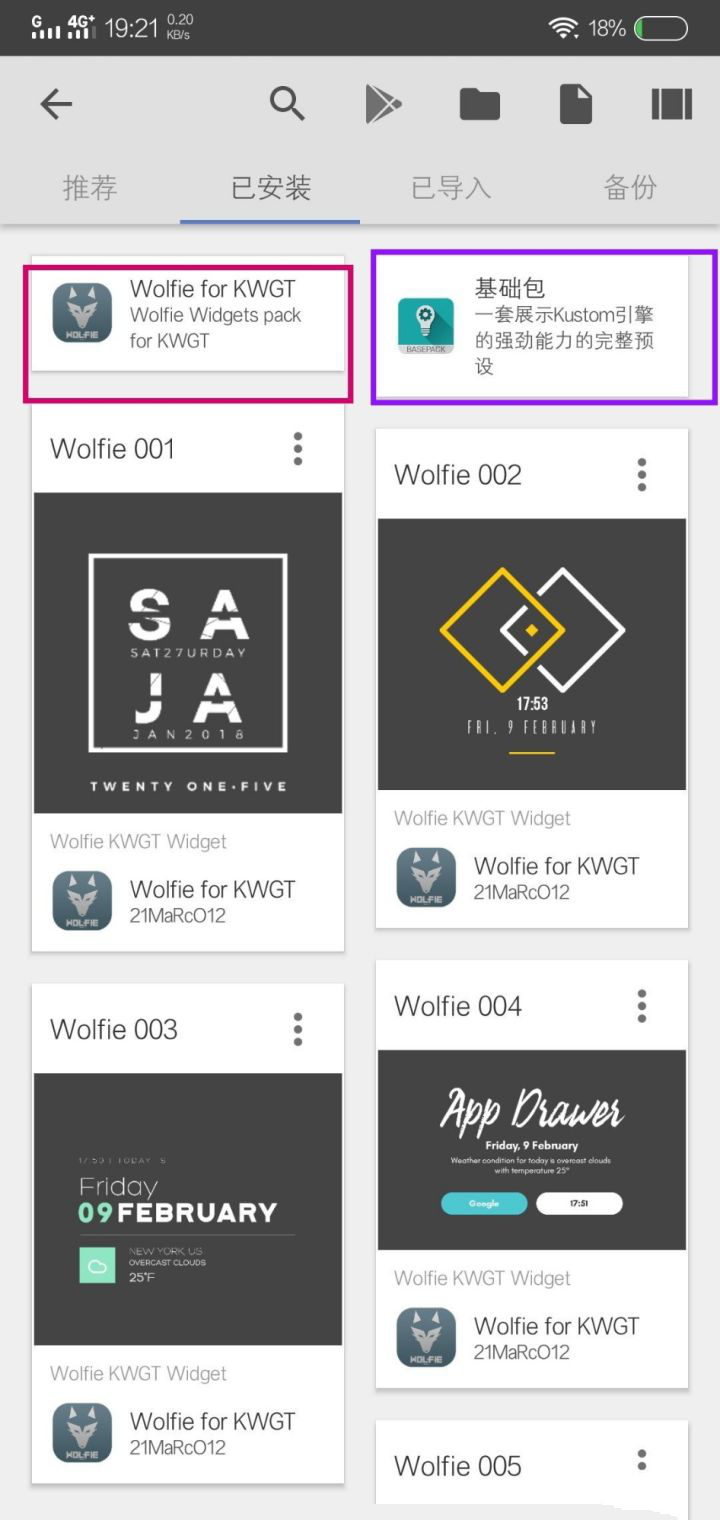Open overflow menu for Wolfie 005
This screenshot has width=720, height=1520.
pos(642,1460)
